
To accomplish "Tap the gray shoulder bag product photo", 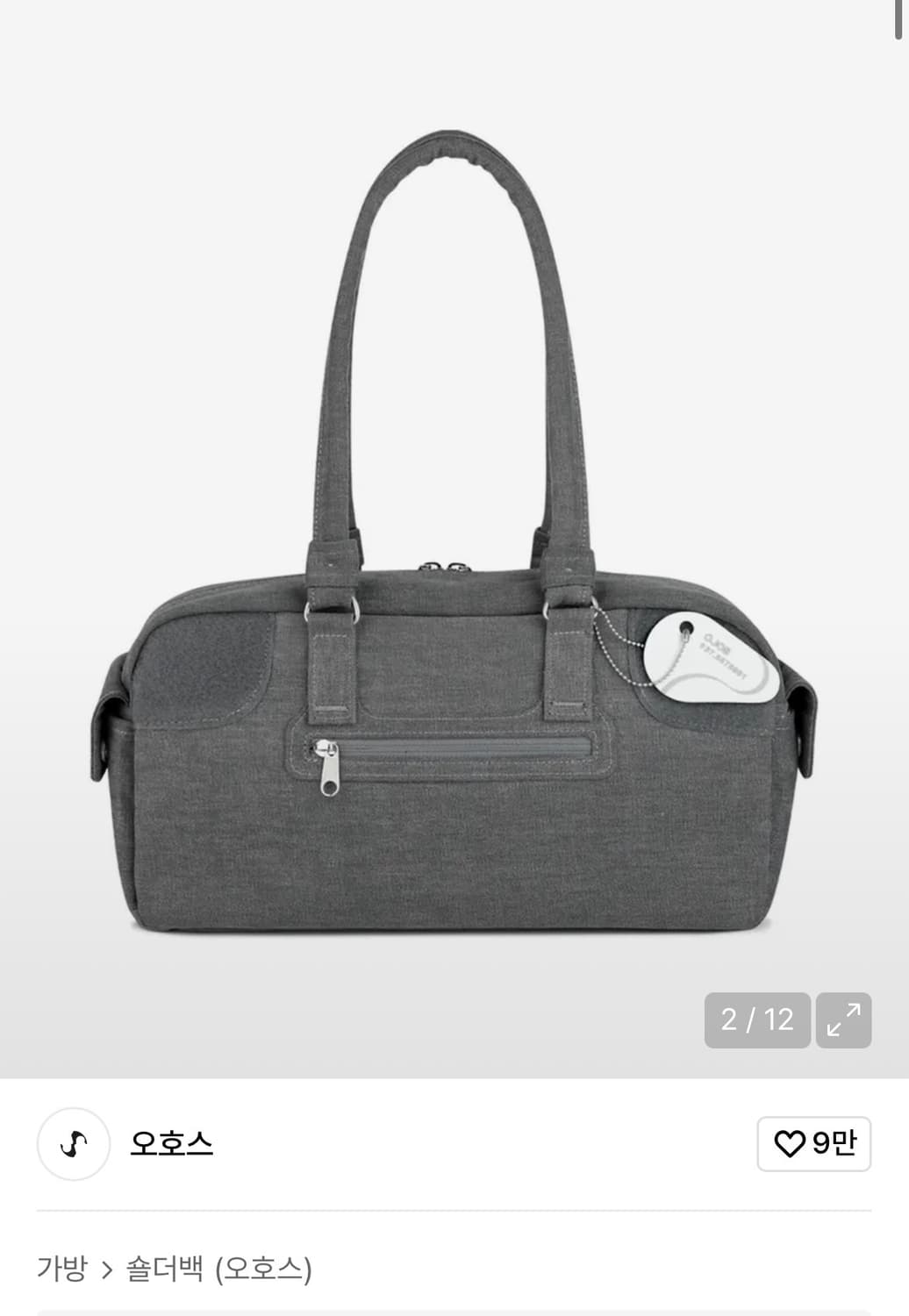I will (x=454, y=544).
